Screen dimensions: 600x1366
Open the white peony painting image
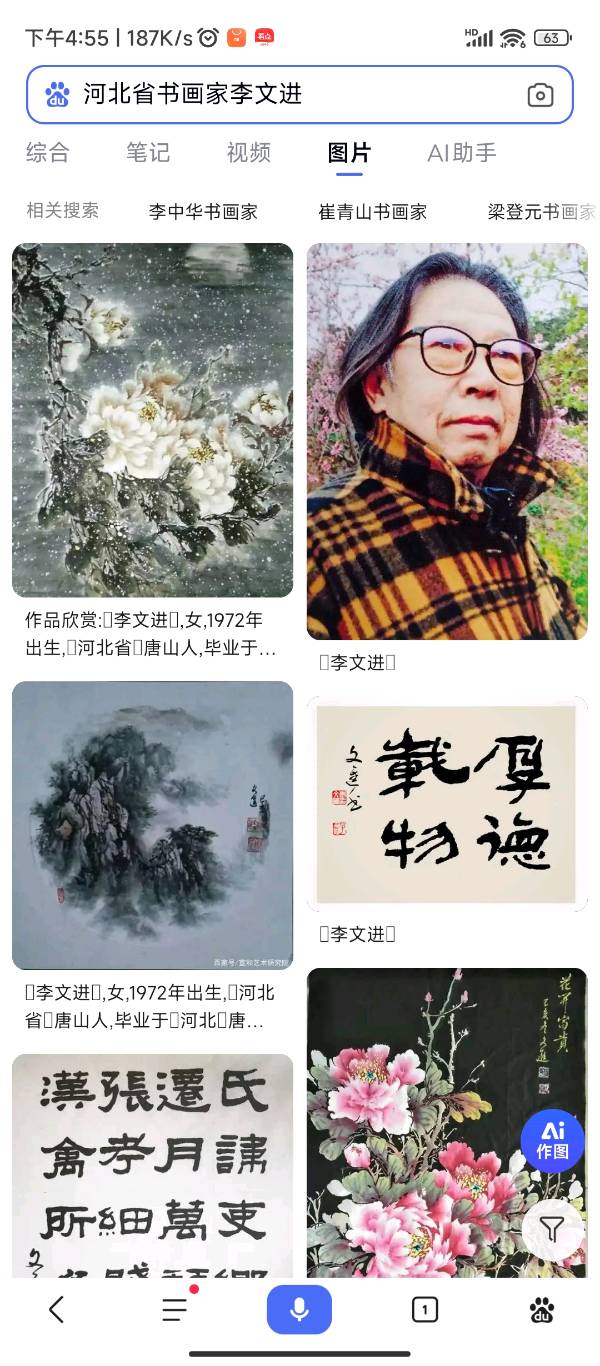(x=153, y=420)
